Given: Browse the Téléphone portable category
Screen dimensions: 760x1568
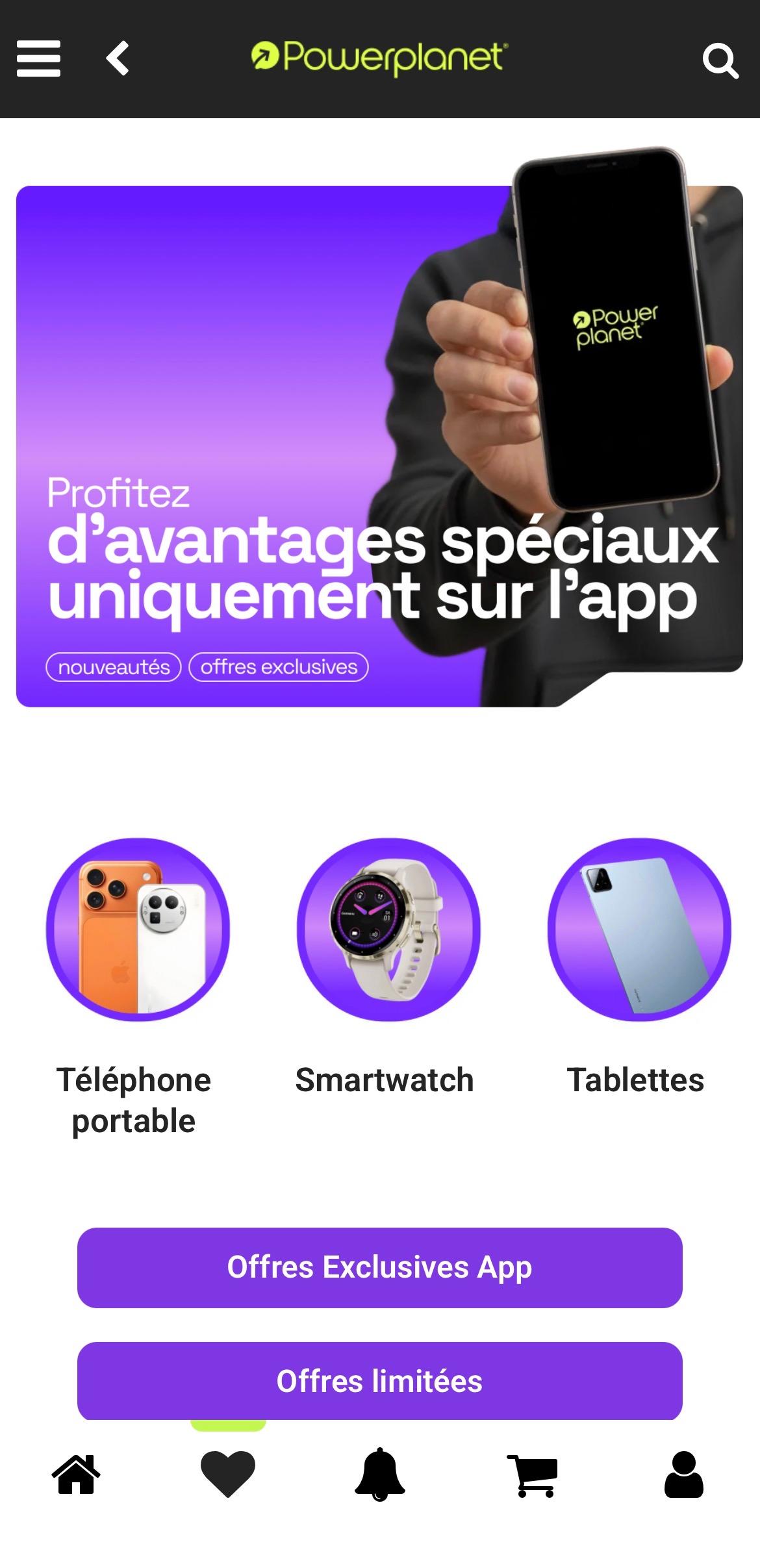Looking at the screenshot, I should point(137,929).
